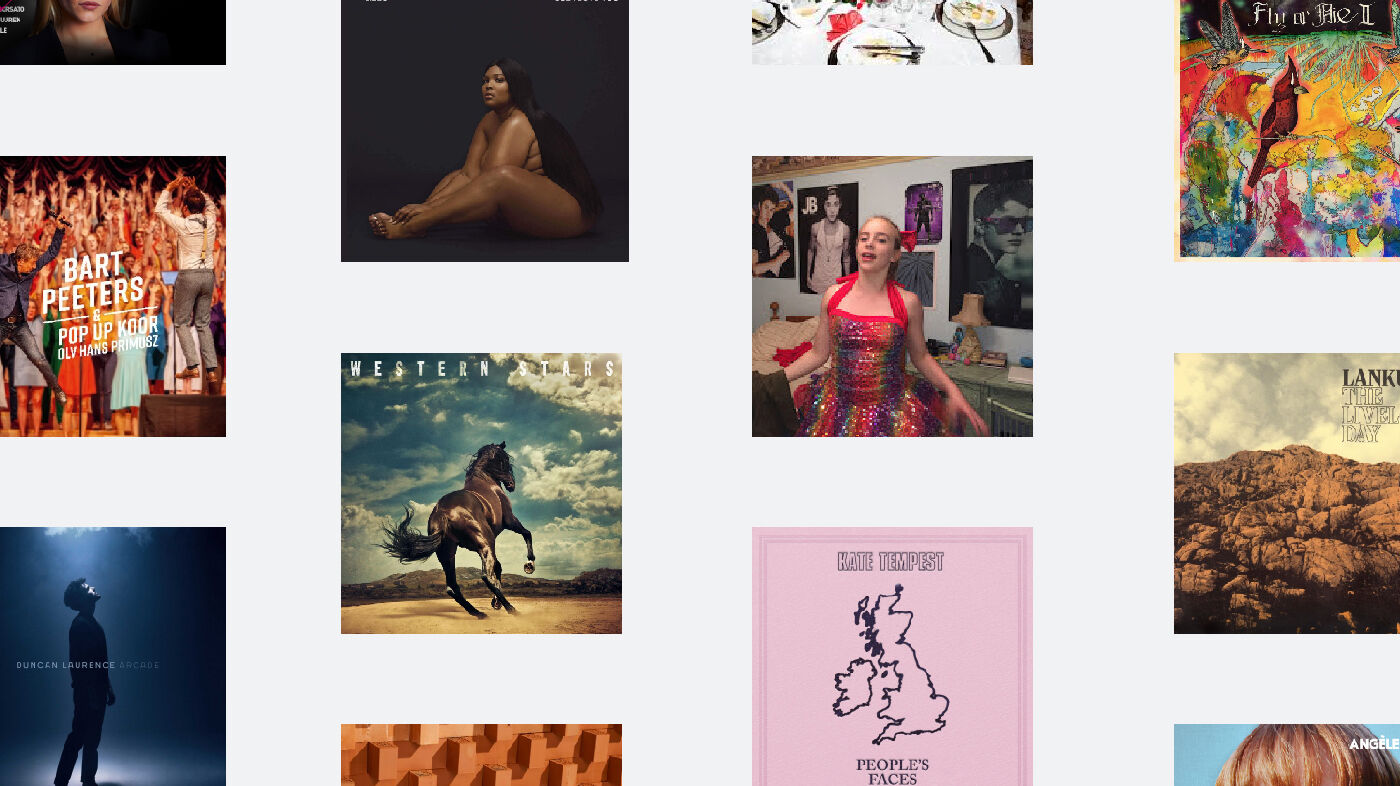
Task: Open the Bart Peeters & Pop Up Koor album
Action: (112, 296)
